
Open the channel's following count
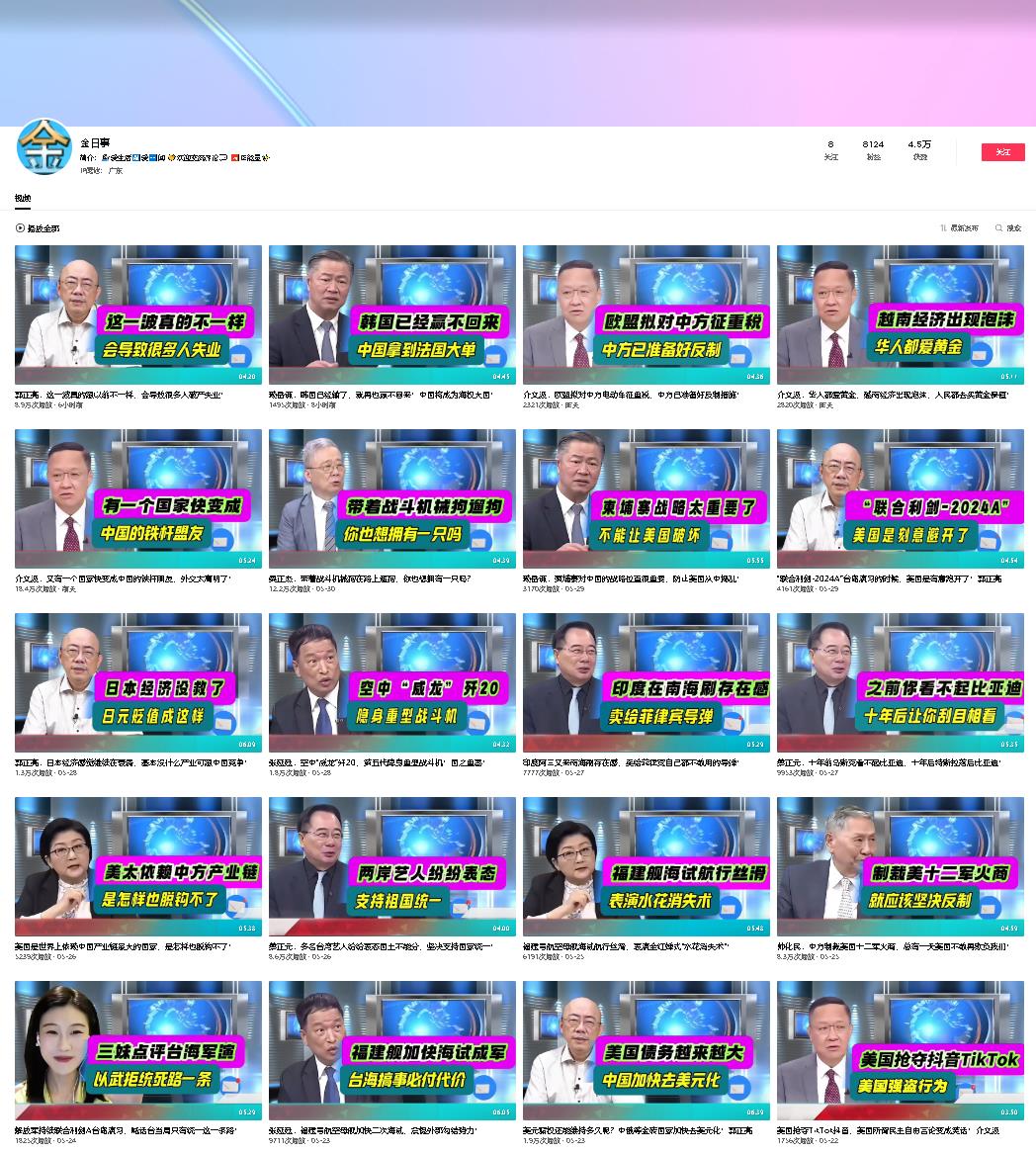[830, 149]
